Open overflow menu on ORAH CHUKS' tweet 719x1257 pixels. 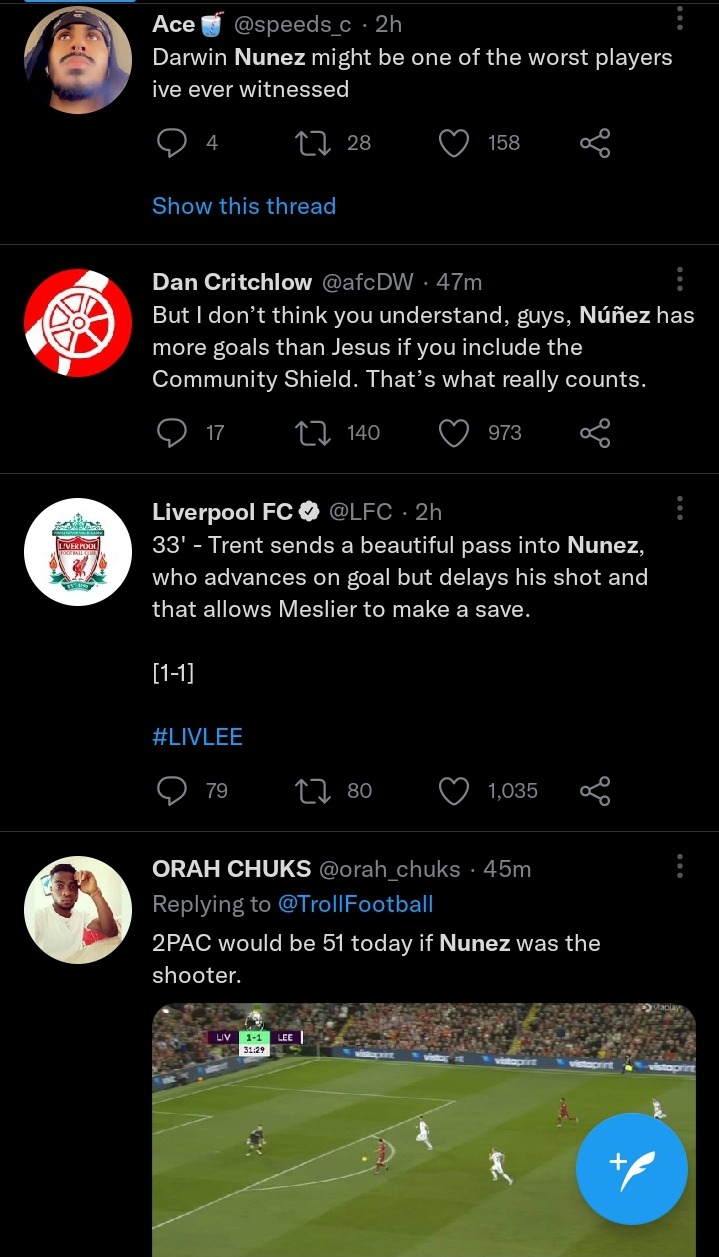click(x=679, y=867)
